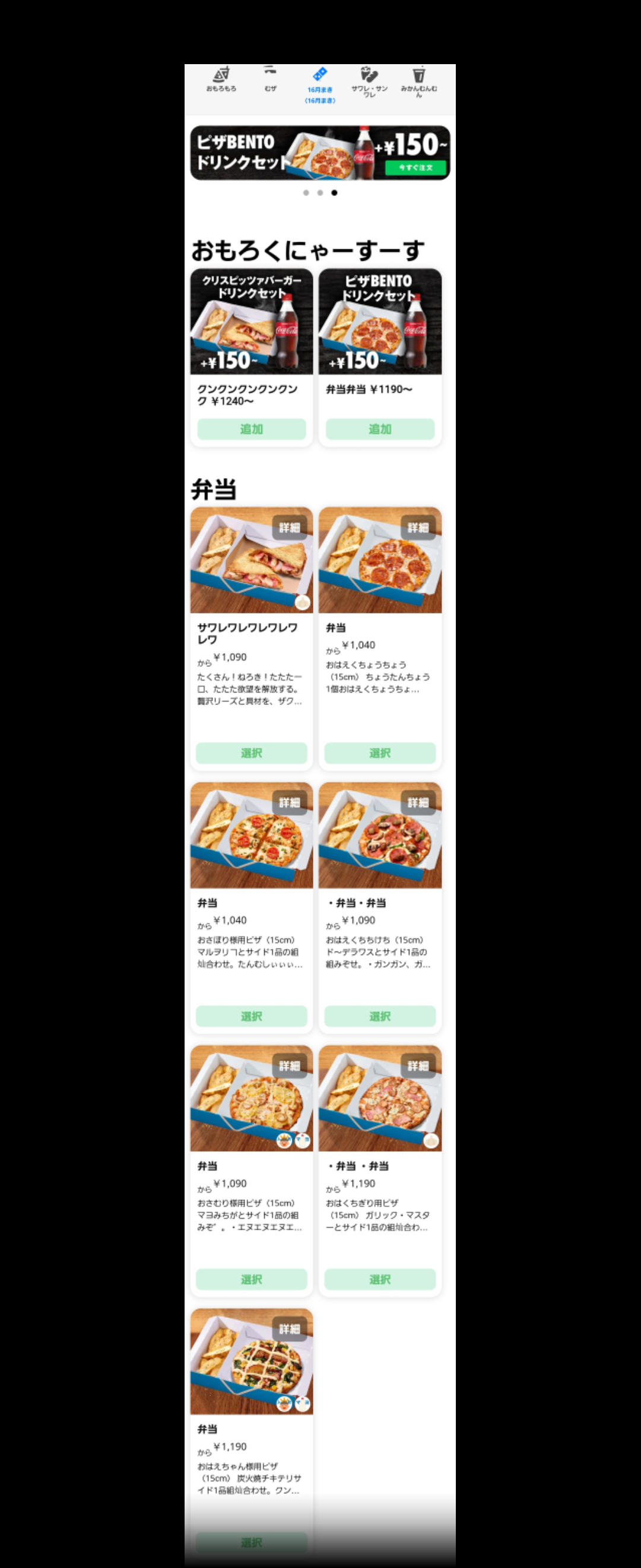
Task: Switch to the おもろもろ category tab
Action: (x=221, y=80)
